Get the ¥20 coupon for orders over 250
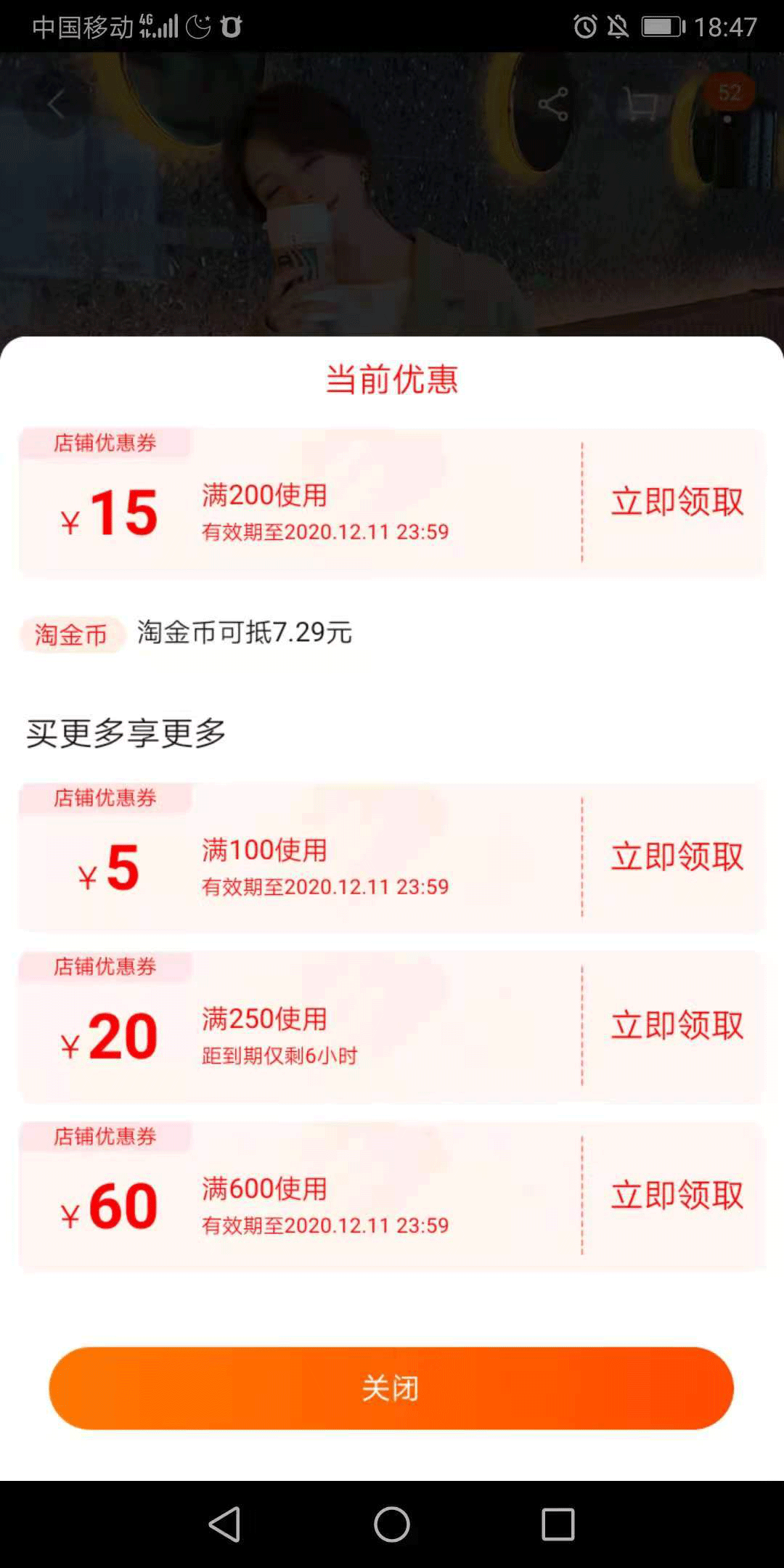 (x=677, y=1026)
